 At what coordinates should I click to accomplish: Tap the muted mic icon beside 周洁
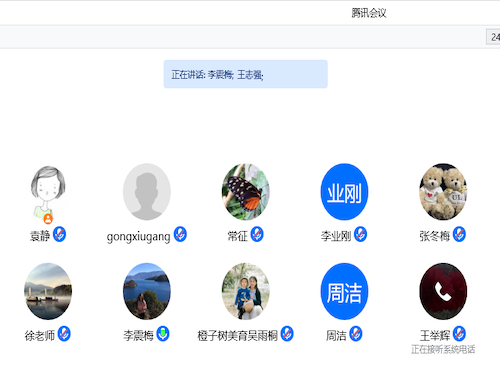point(356,334)
